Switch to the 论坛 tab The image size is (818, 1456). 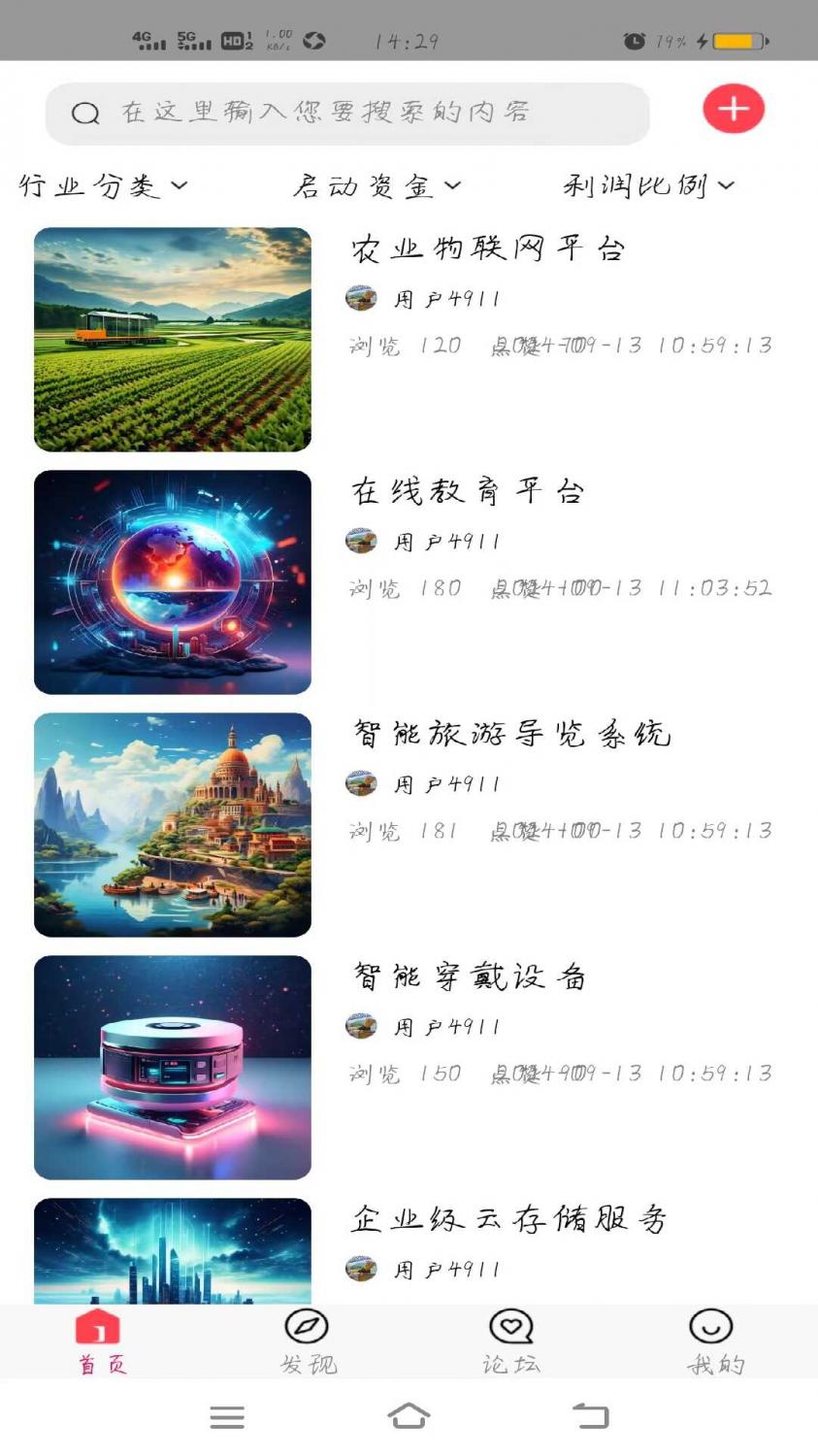coord(511,1340)
